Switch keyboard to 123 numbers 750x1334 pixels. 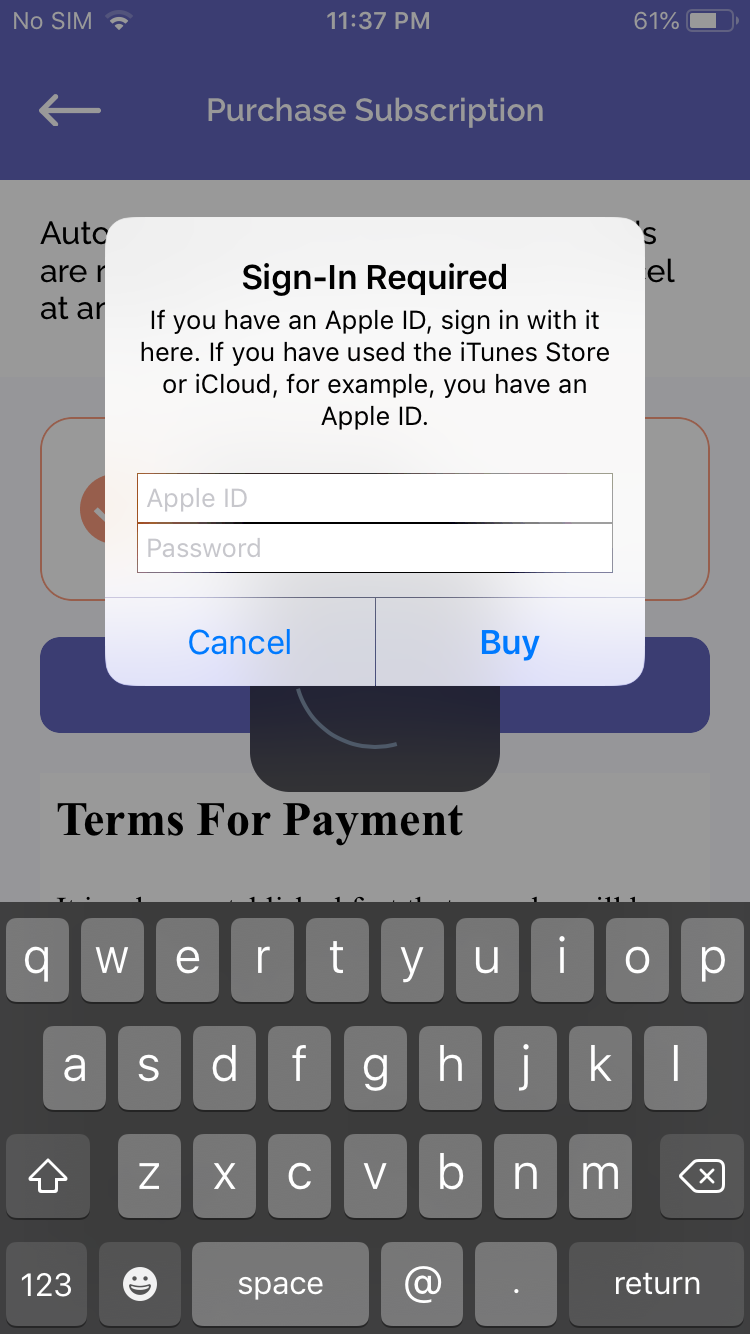[46, 1283]
